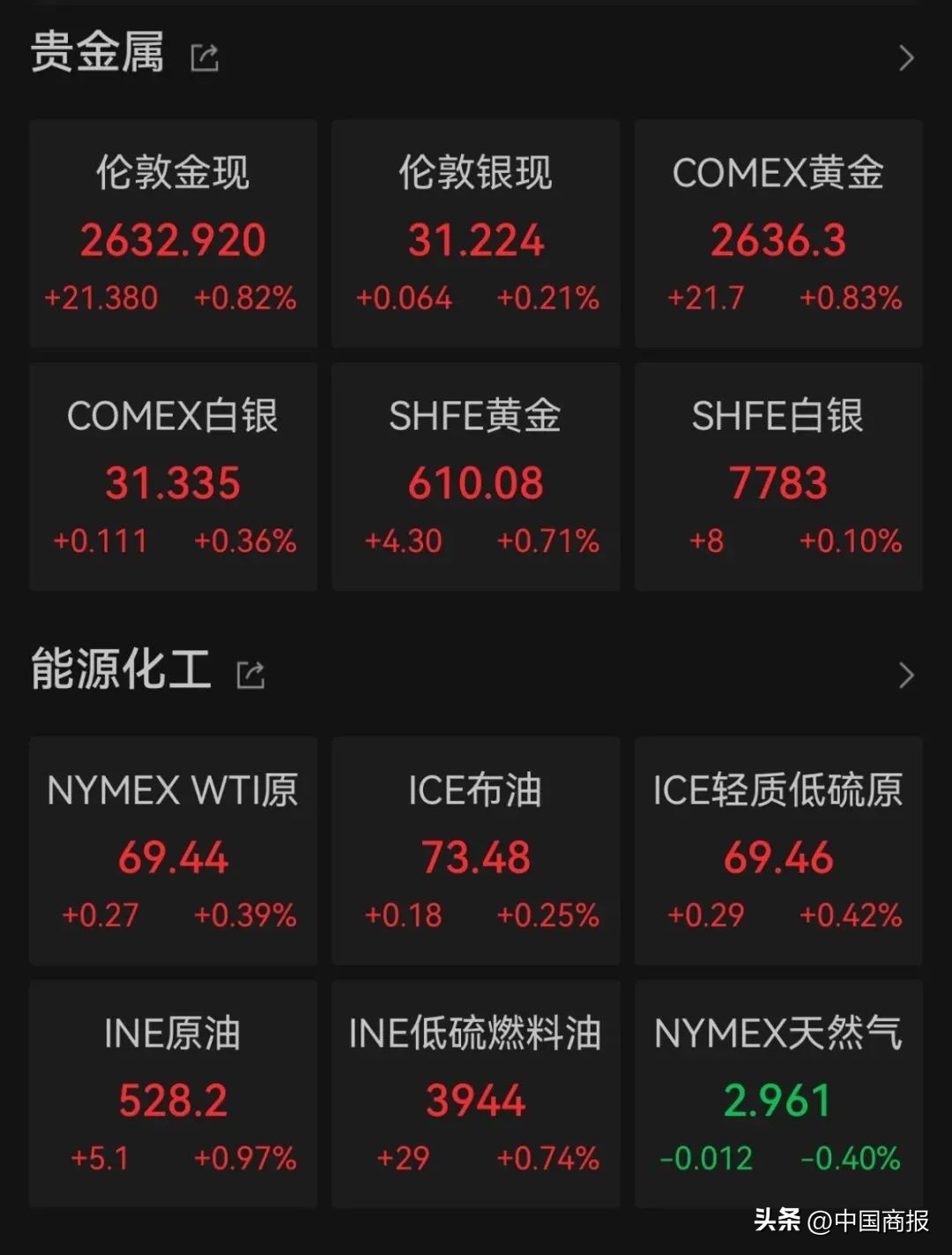Expand the 能源化工 section chevron
This screenshot has width=952, height=1255.
click(905, 676)
